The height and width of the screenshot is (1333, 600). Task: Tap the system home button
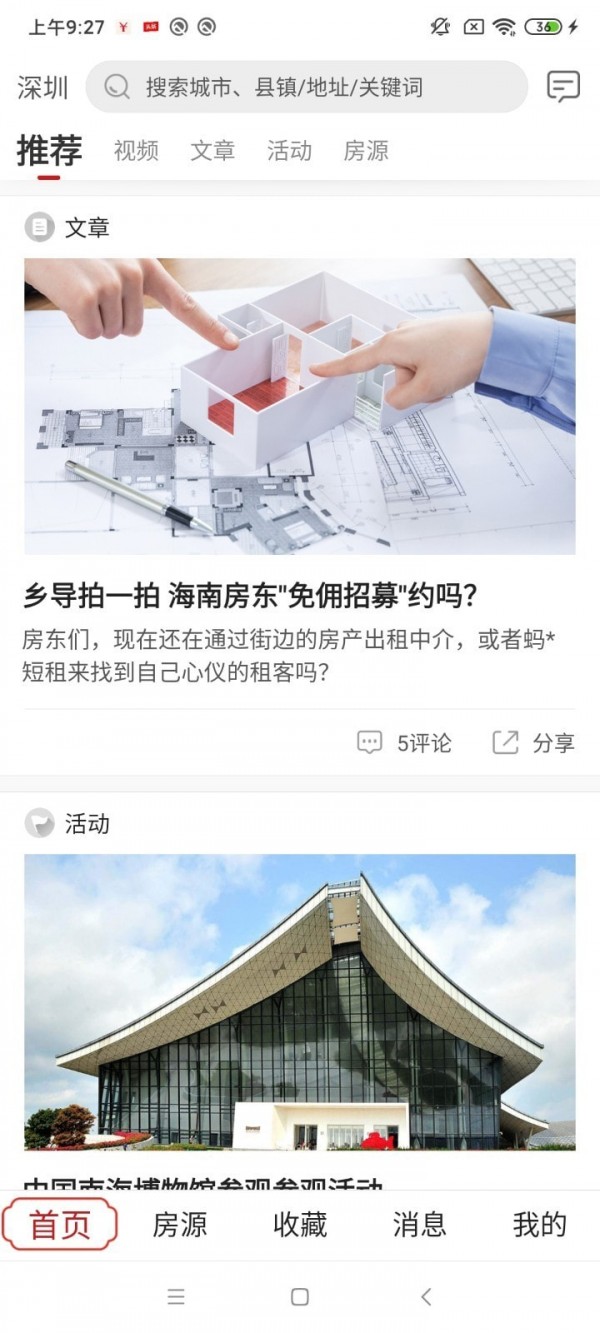coord(299,1297)
